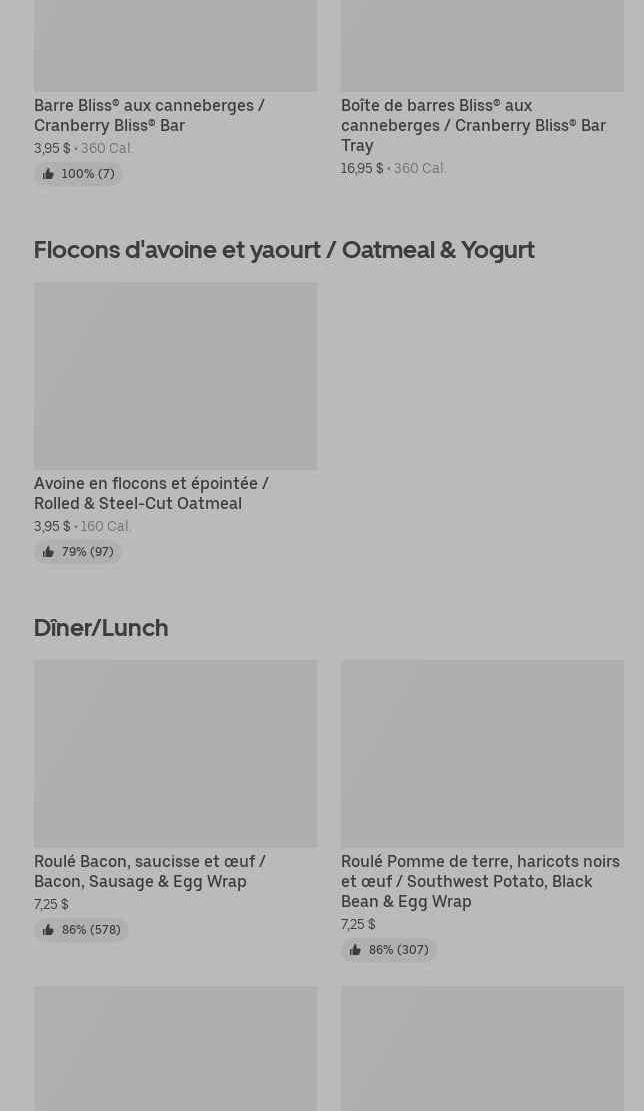View the Bacon, Sausage & Egg Wrap
Image resolution: width=644 pixels, height=1111 pixels.
click(x=150, y=871)
